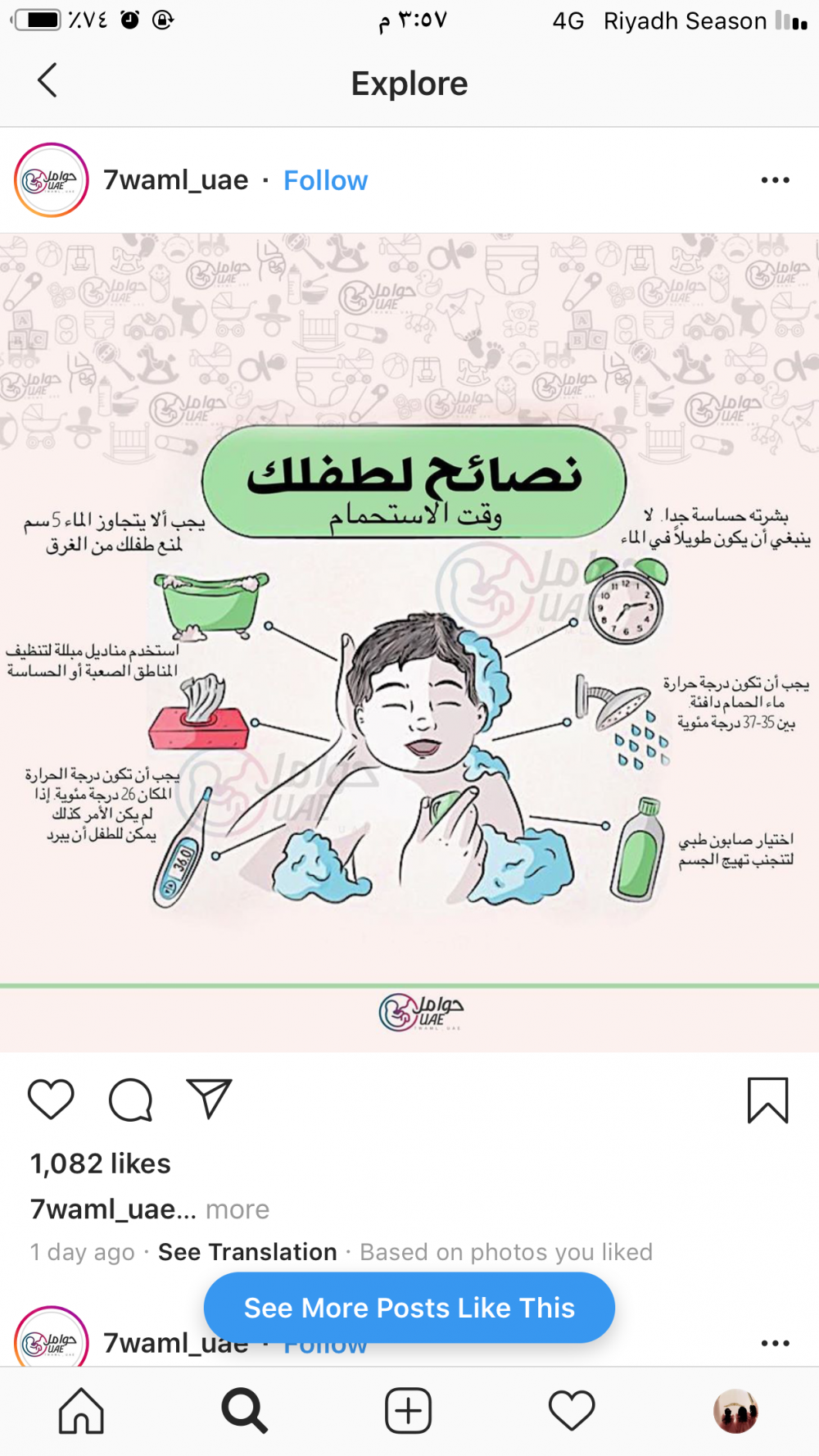Tap See More Posts Like This
Viewport: 819px width, 1456px height.
(x=409, y=1308)
